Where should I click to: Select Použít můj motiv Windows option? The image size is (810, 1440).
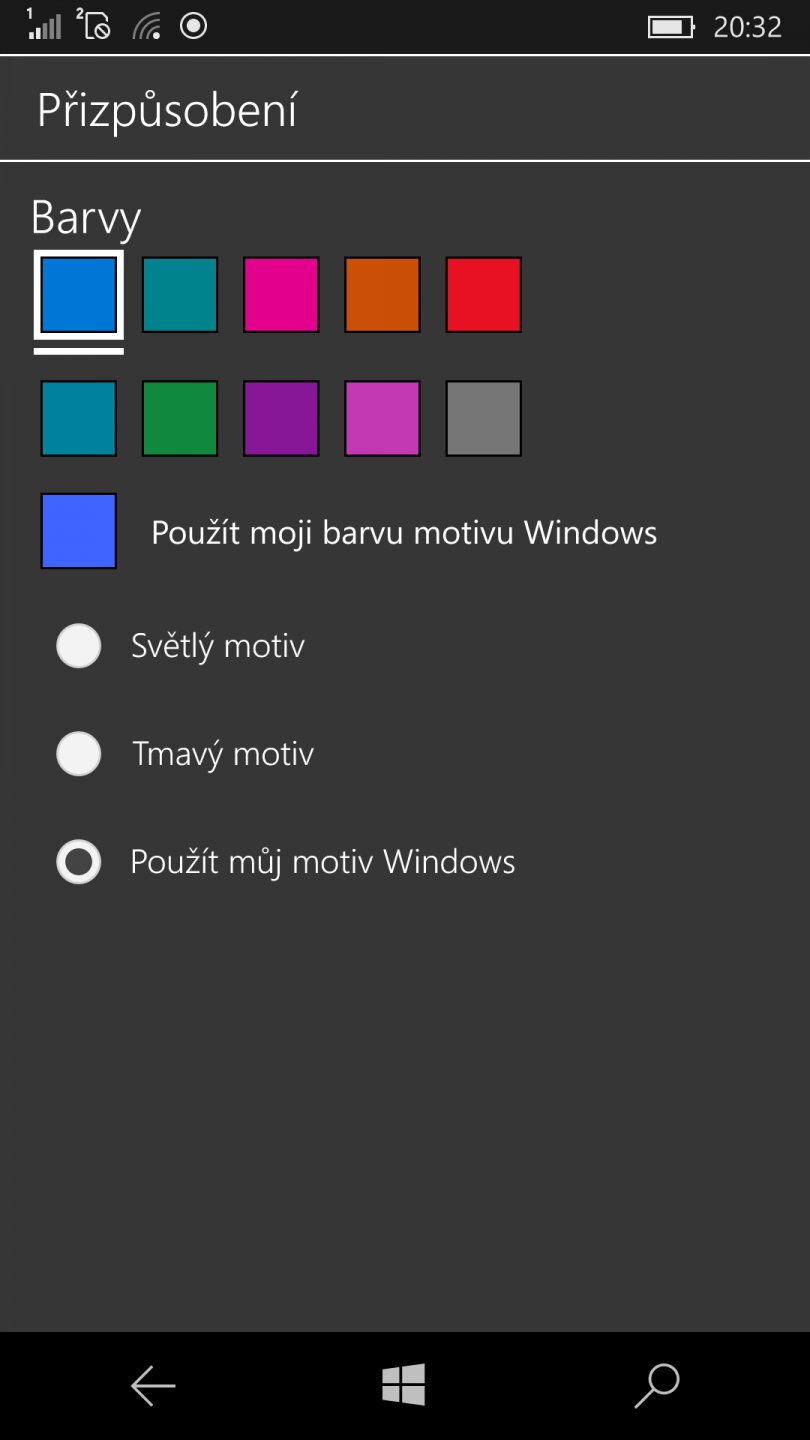click(78, 861)
